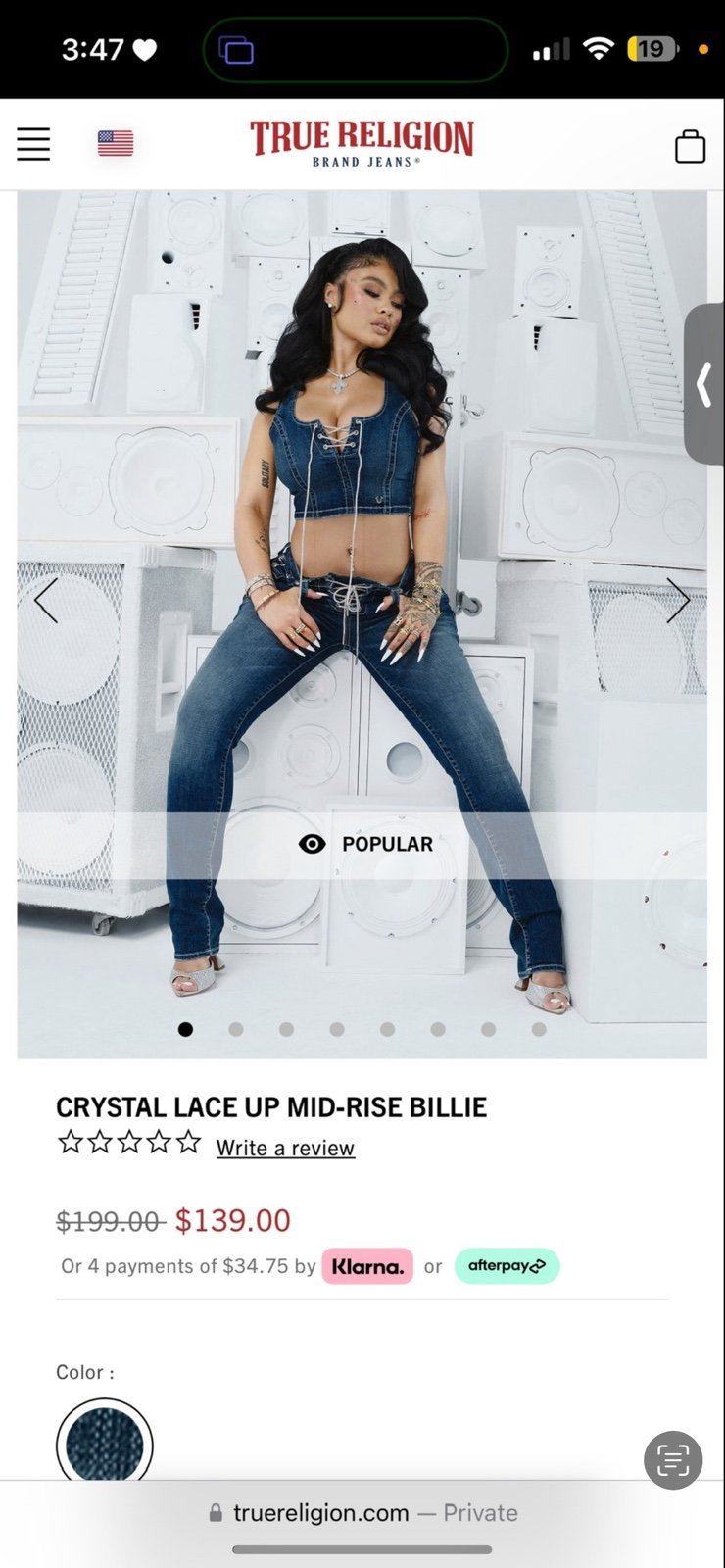
Task: Go to True Religion home logo
Action: click(362, 143)
